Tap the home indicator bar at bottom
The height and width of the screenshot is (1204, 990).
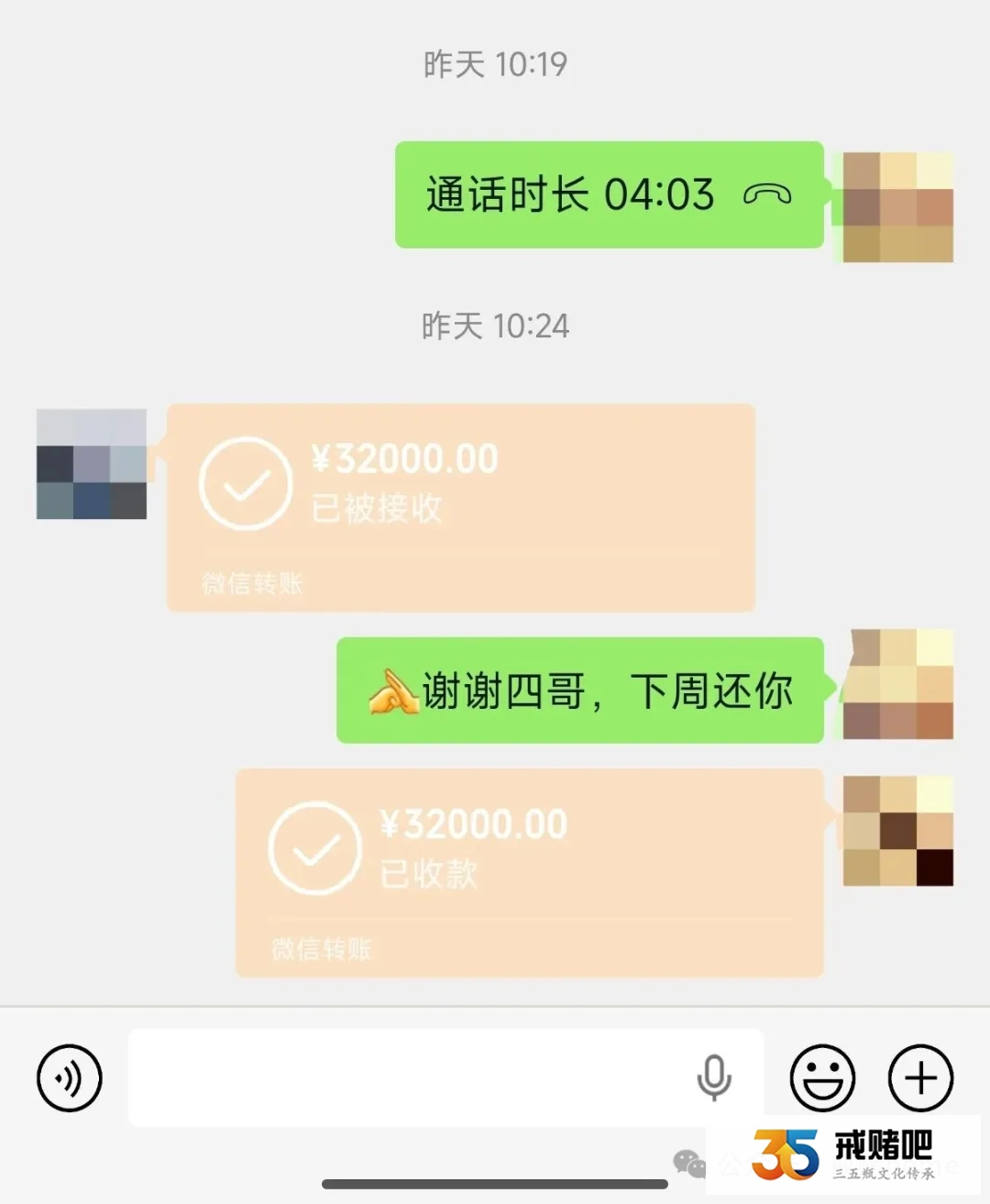click(495, 1182)
